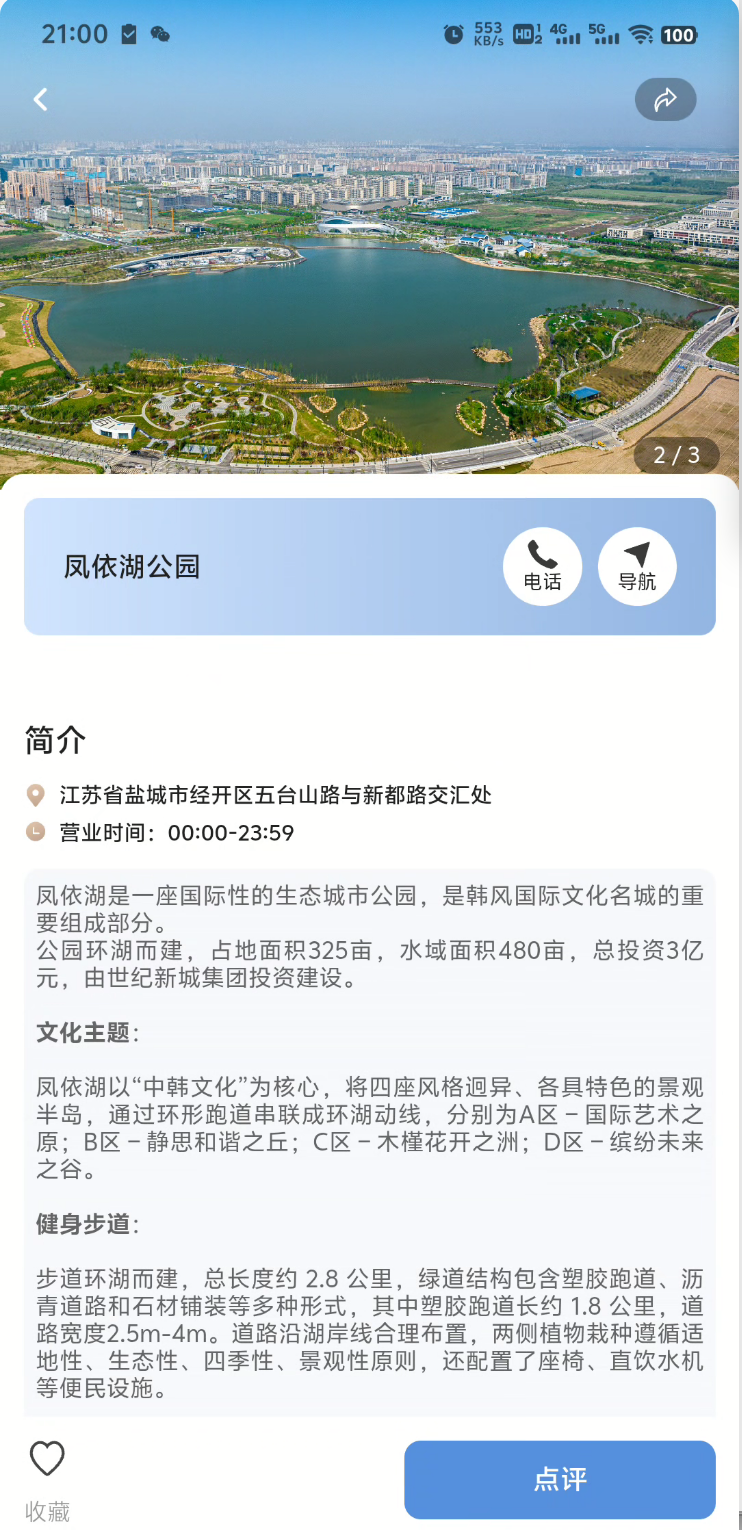Screen dimensions: 742x1530
Task: Share this park page
Action: coord(665,99)
